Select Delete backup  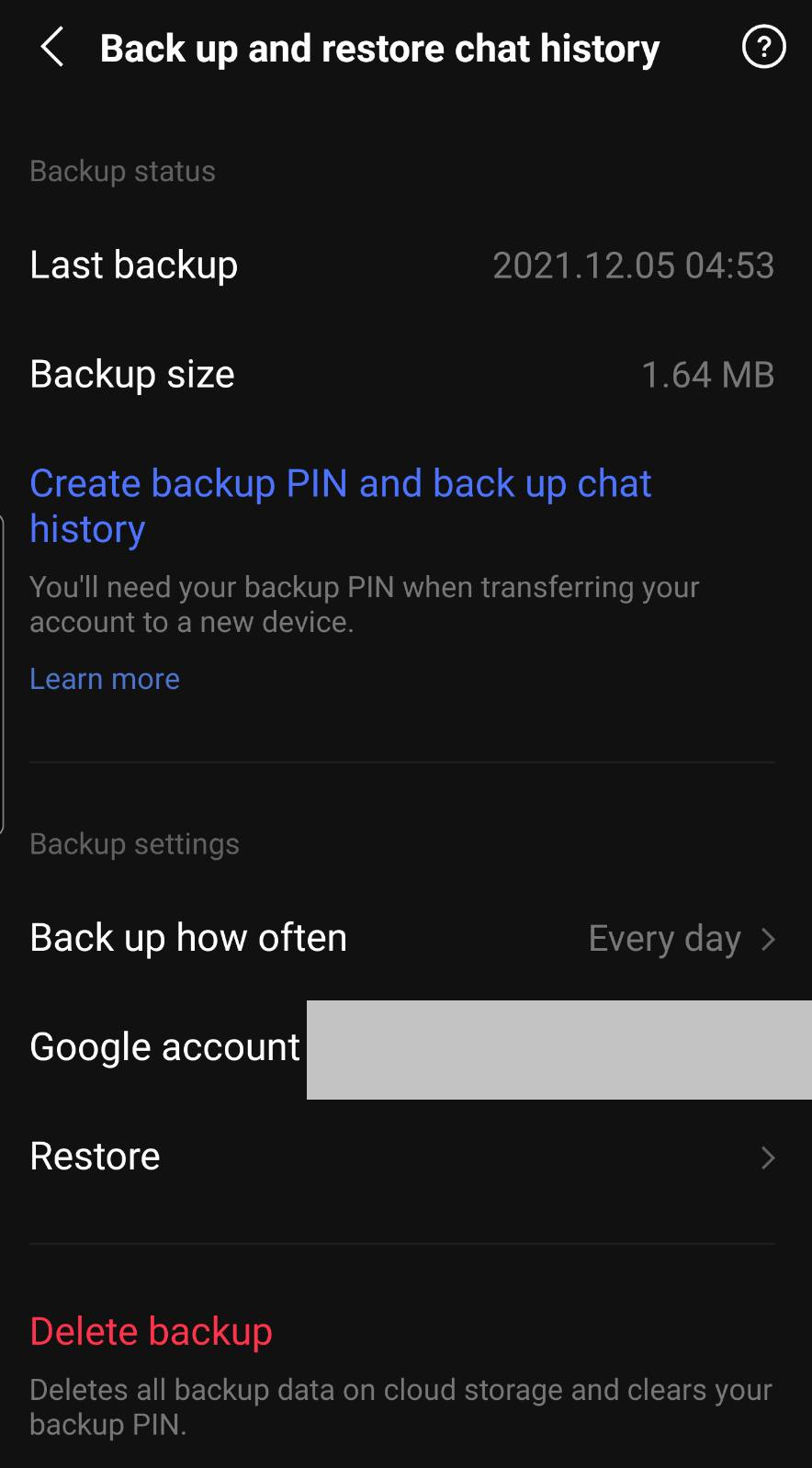(x=152, y=1331)
